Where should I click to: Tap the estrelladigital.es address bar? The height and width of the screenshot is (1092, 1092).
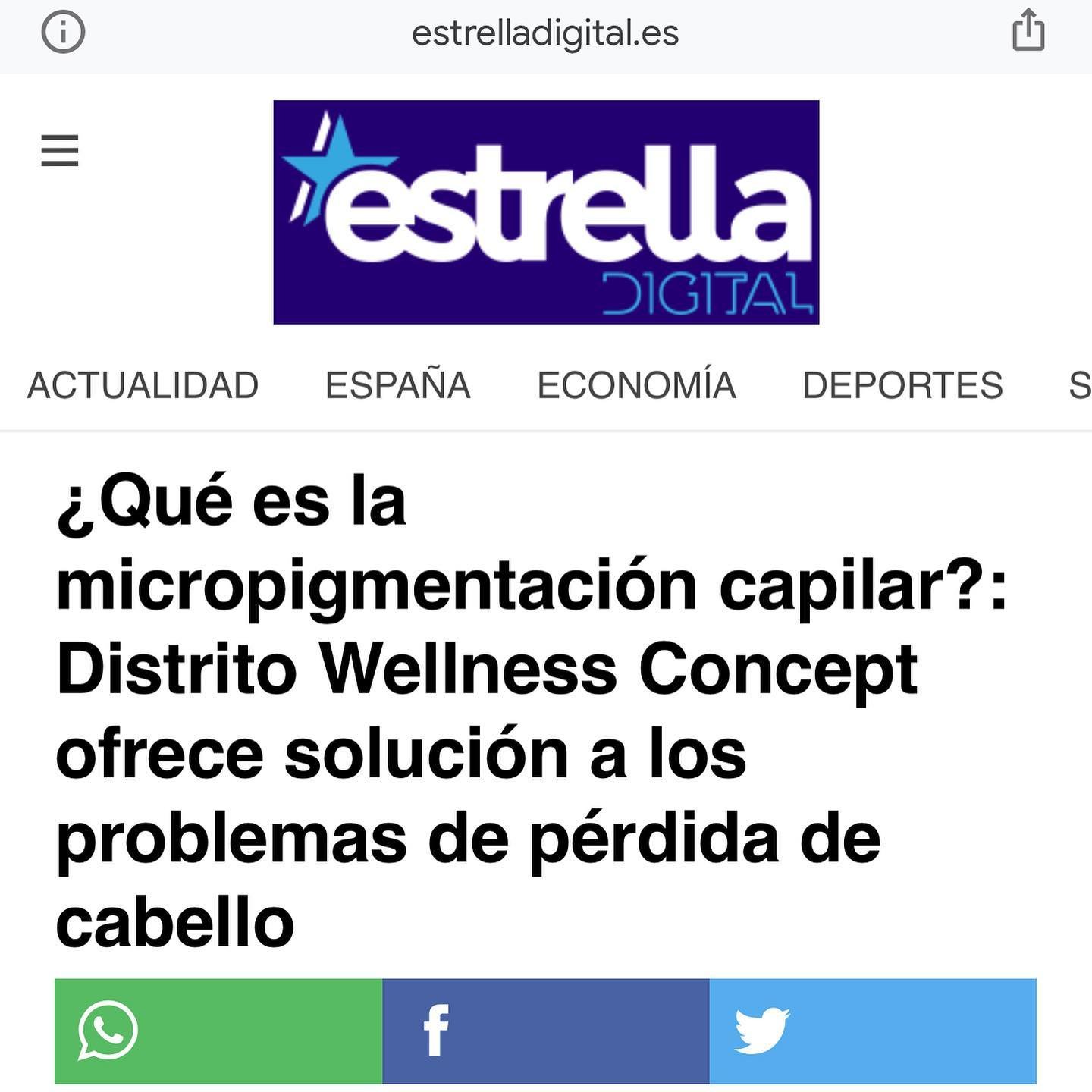coord(545,33)
